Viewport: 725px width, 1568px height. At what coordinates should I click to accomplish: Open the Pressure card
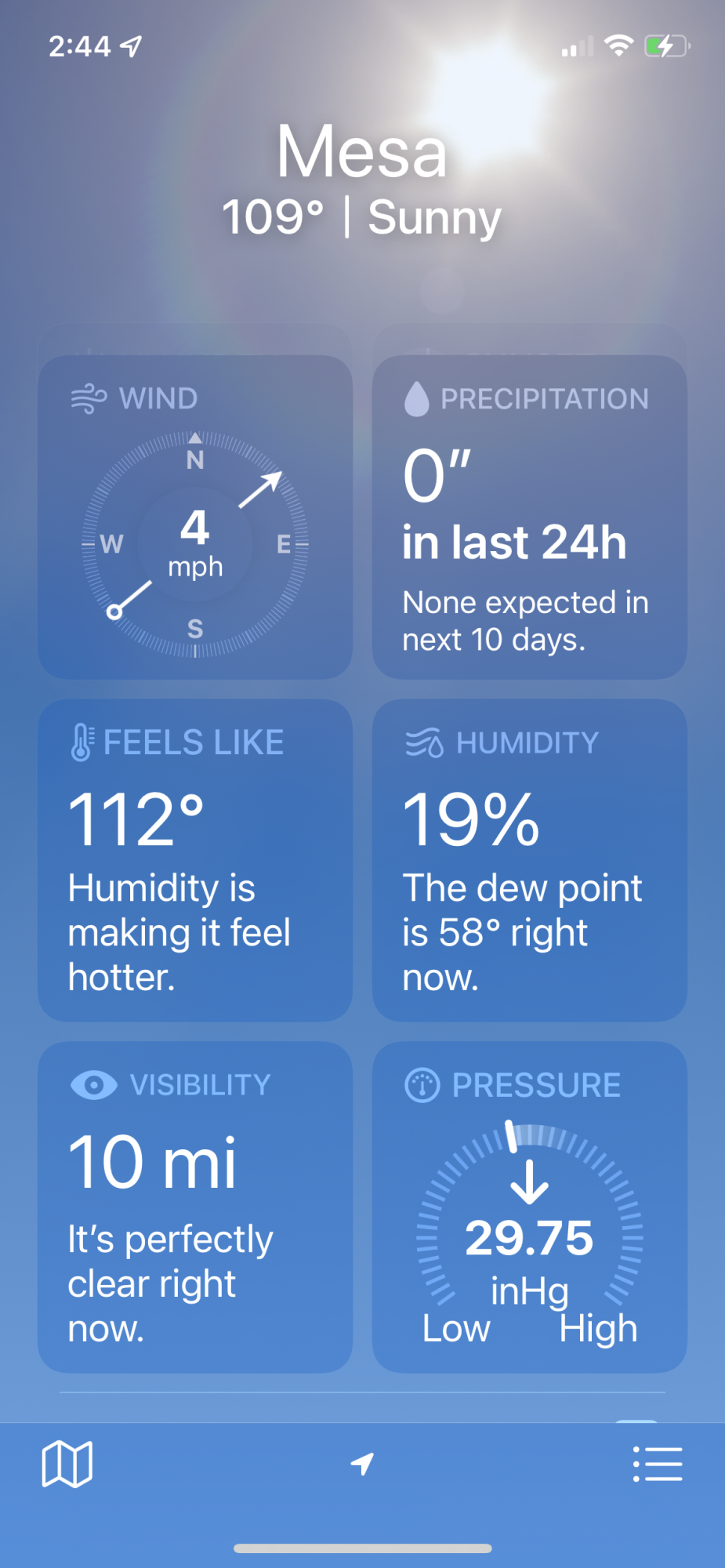(529, 1206)
